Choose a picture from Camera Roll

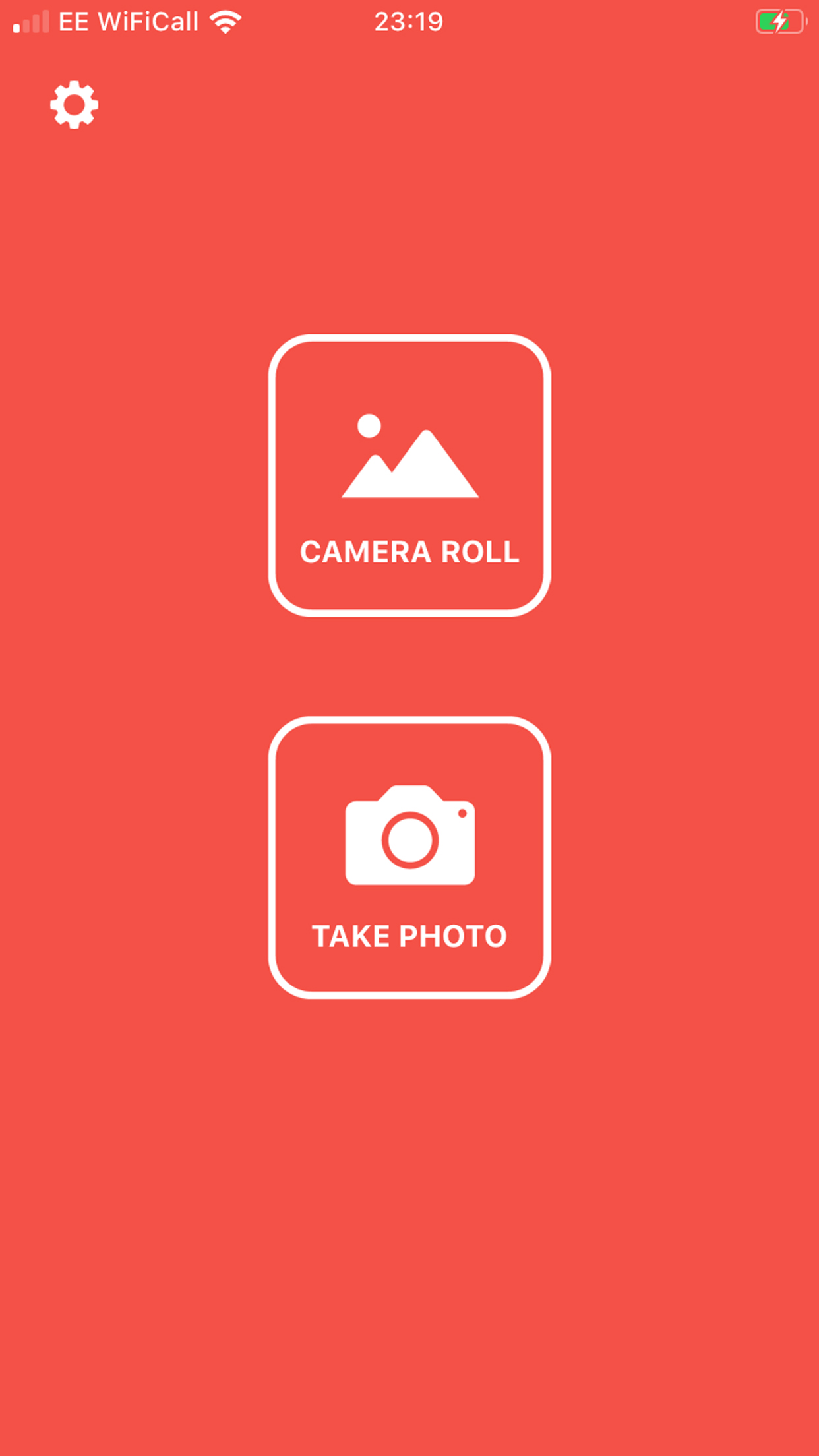[409, 475]
